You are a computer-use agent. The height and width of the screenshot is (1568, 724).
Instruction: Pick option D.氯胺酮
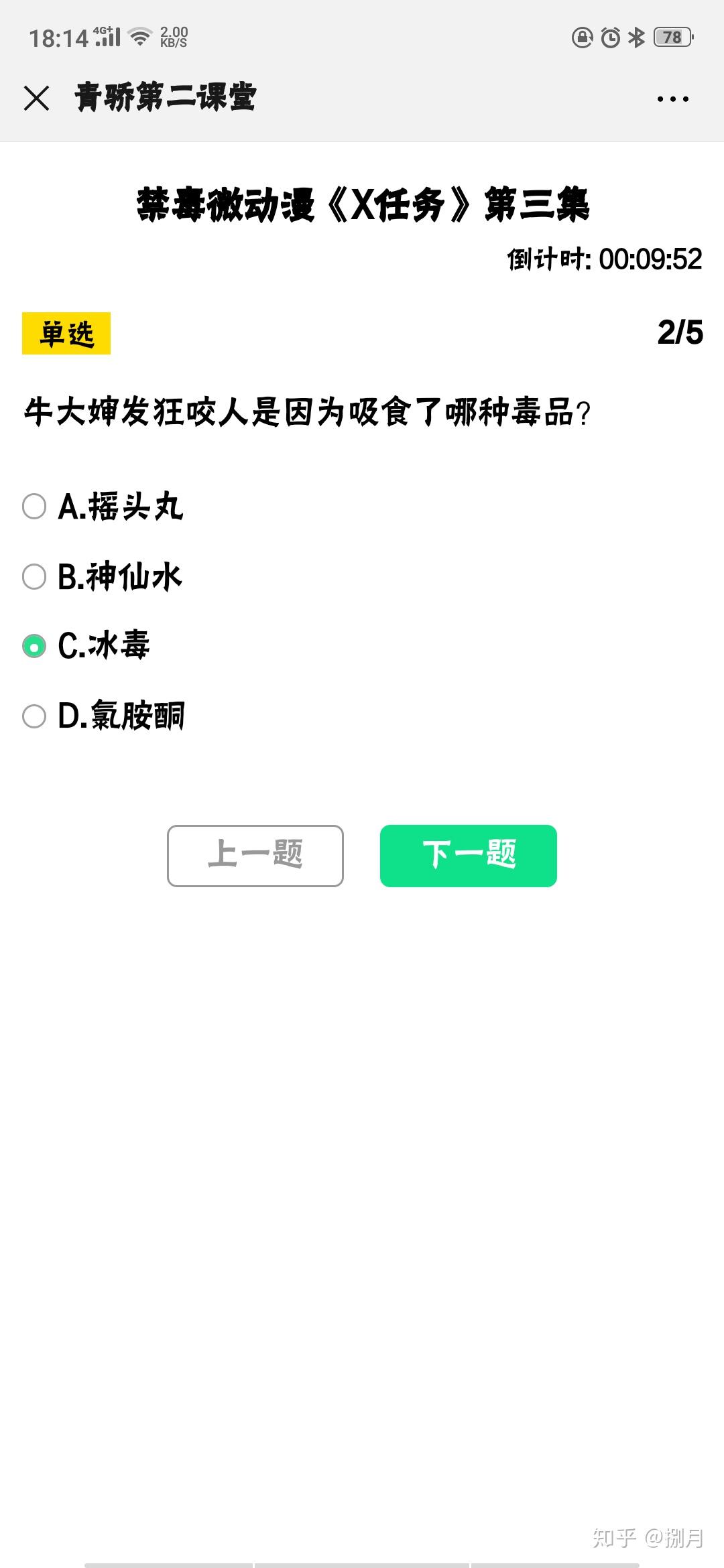[x=103, y=716]
